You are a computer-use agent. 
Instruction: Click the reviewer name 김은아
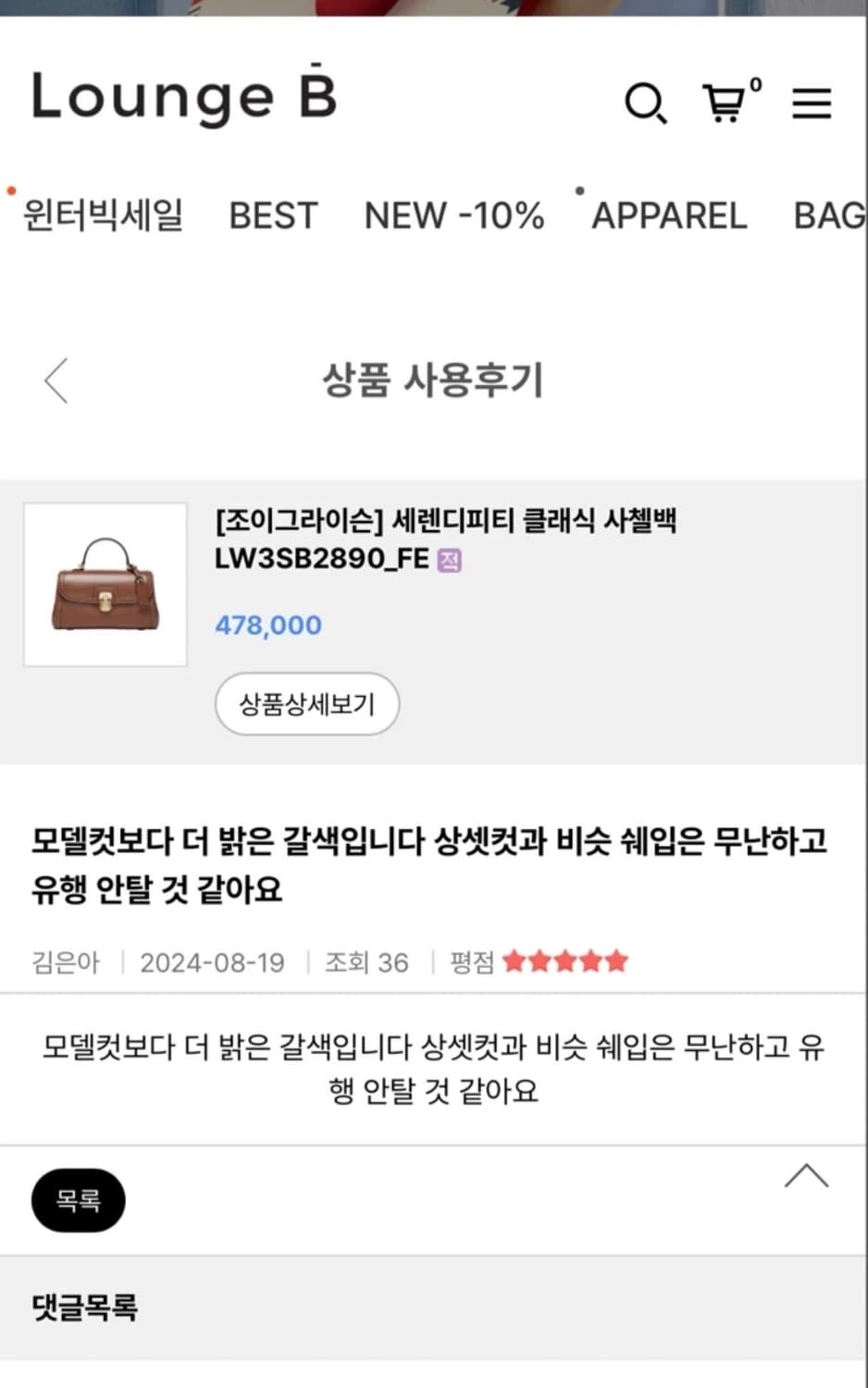click(66, 962)
